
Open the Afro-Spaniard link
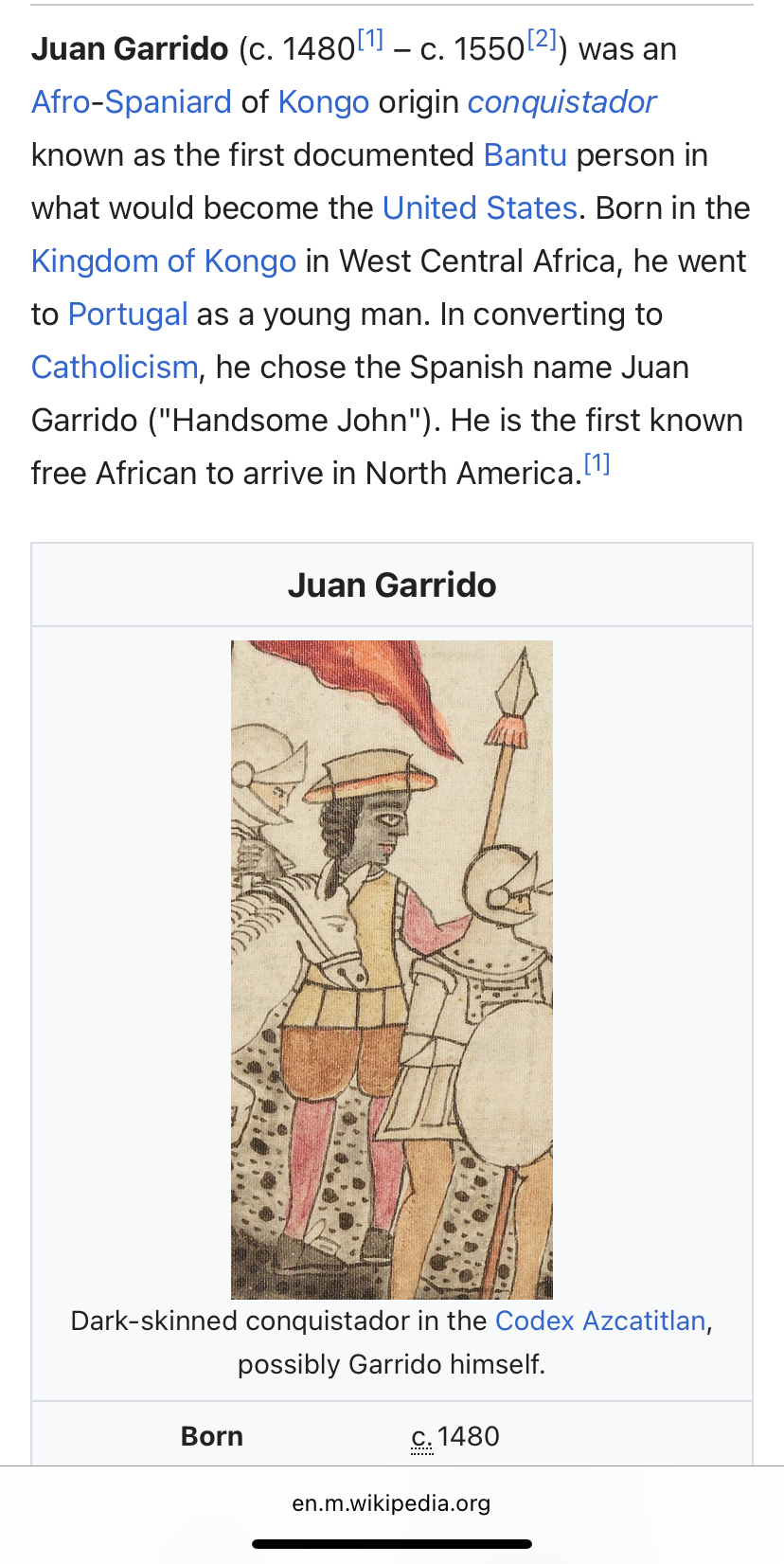click(132, 101)
